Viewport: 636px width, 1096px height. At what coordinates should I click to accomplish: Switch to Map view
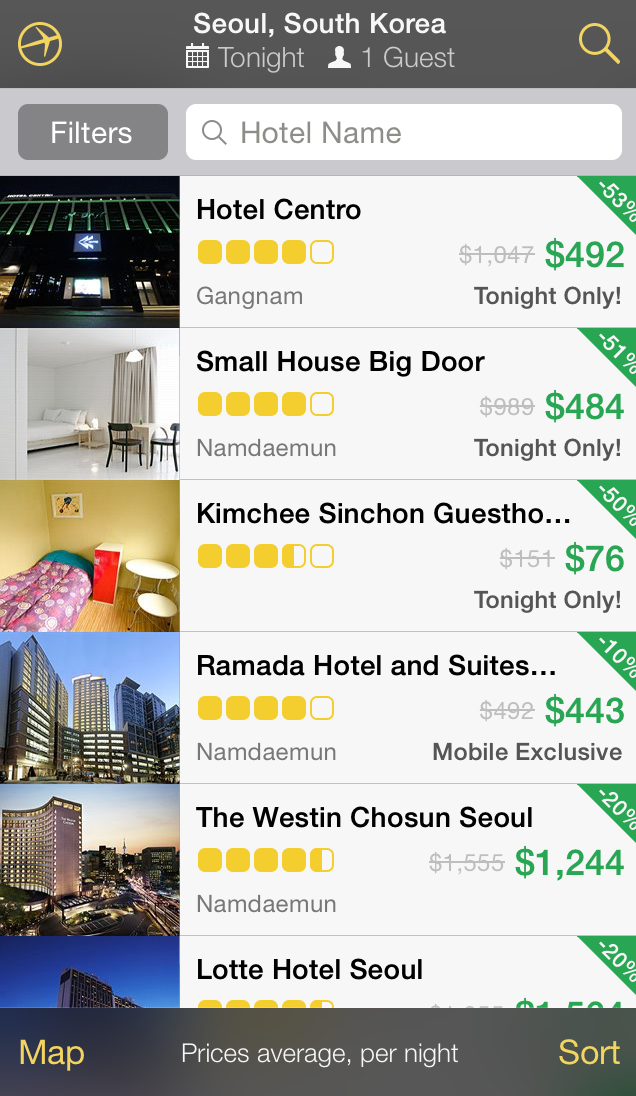click(52, 1053)
